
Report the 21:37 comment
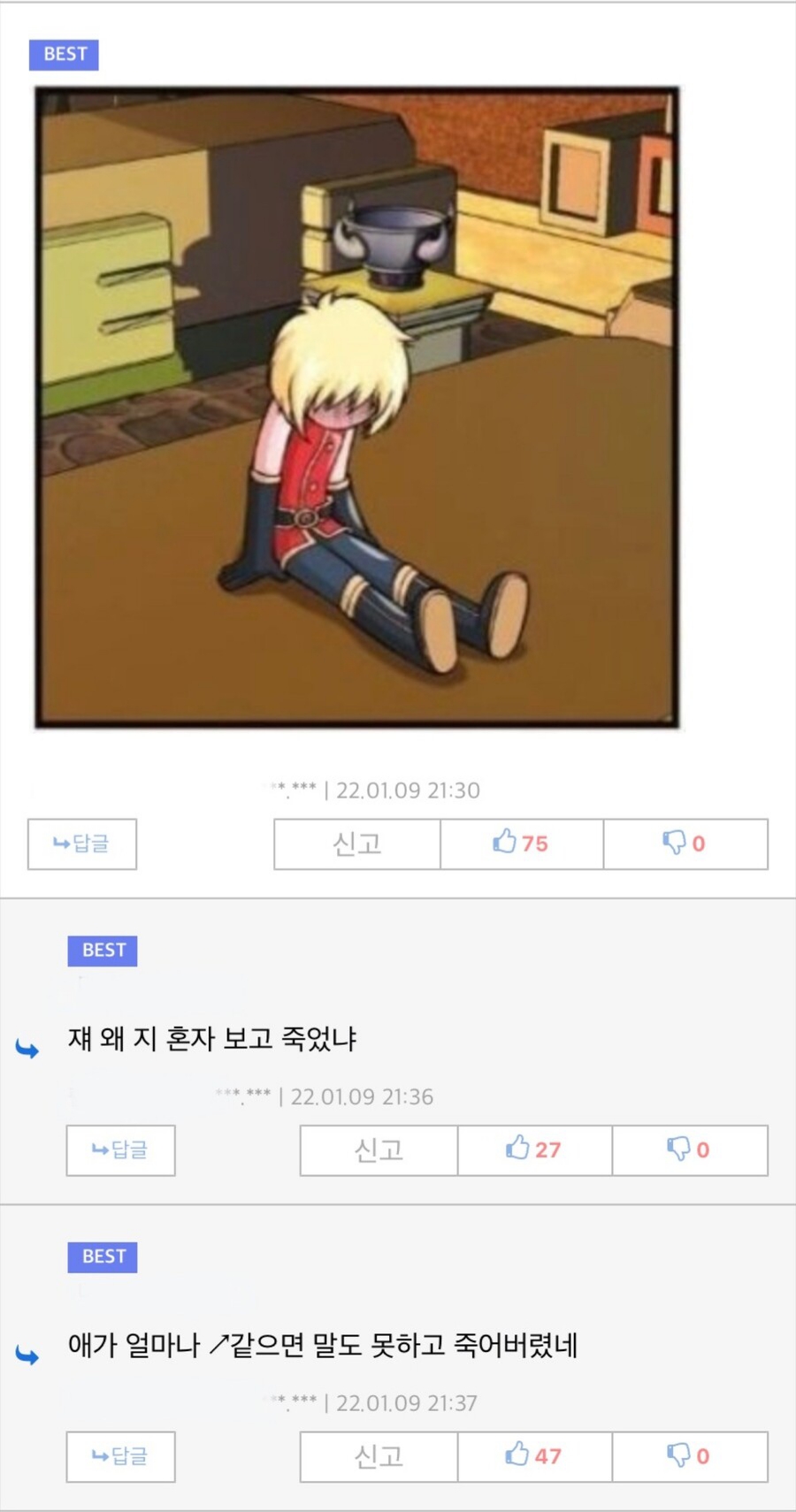379,1456
